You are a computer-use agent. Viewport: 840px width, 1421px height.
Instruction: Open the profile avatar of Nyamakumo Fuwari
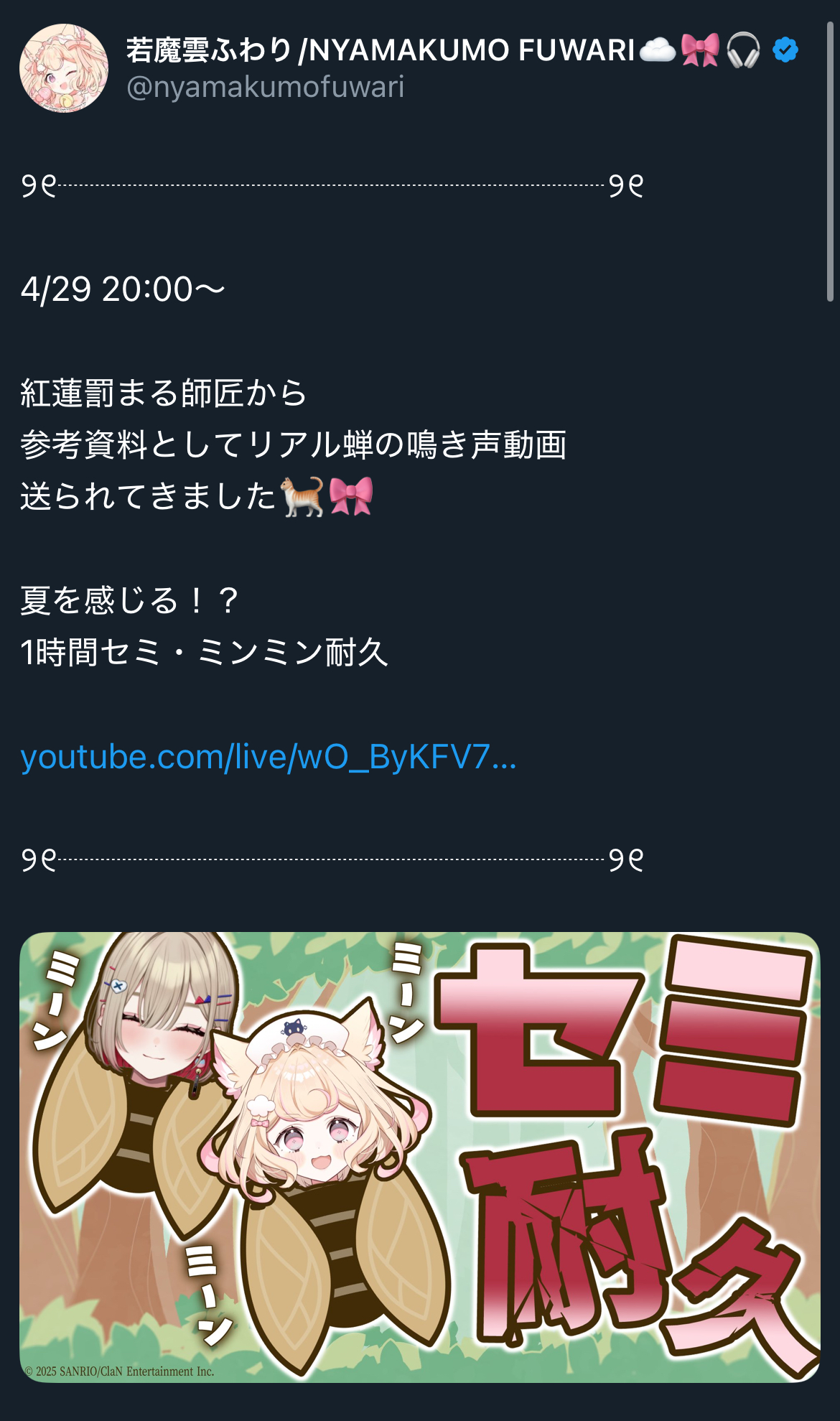[64, 68]
